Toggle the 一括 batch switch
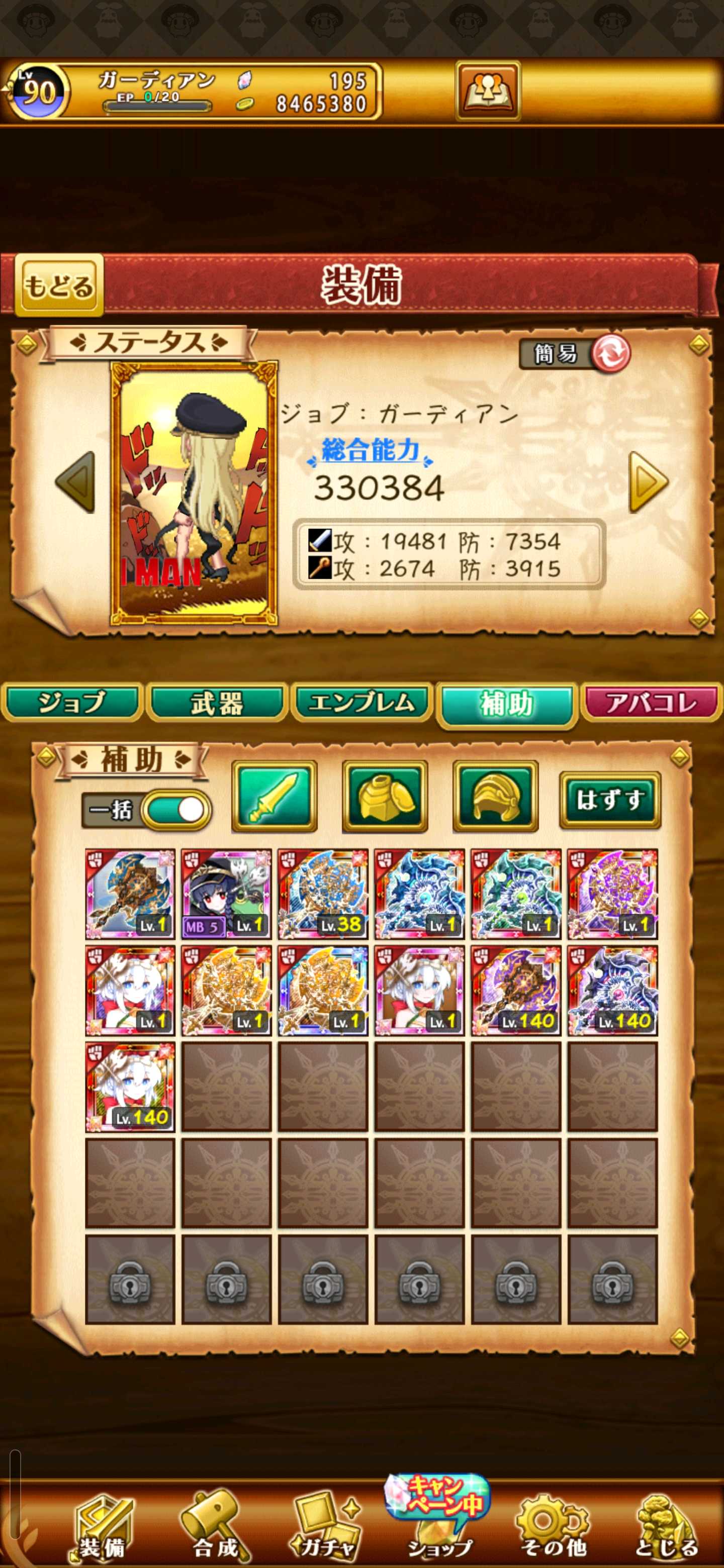 click(176, 810)
